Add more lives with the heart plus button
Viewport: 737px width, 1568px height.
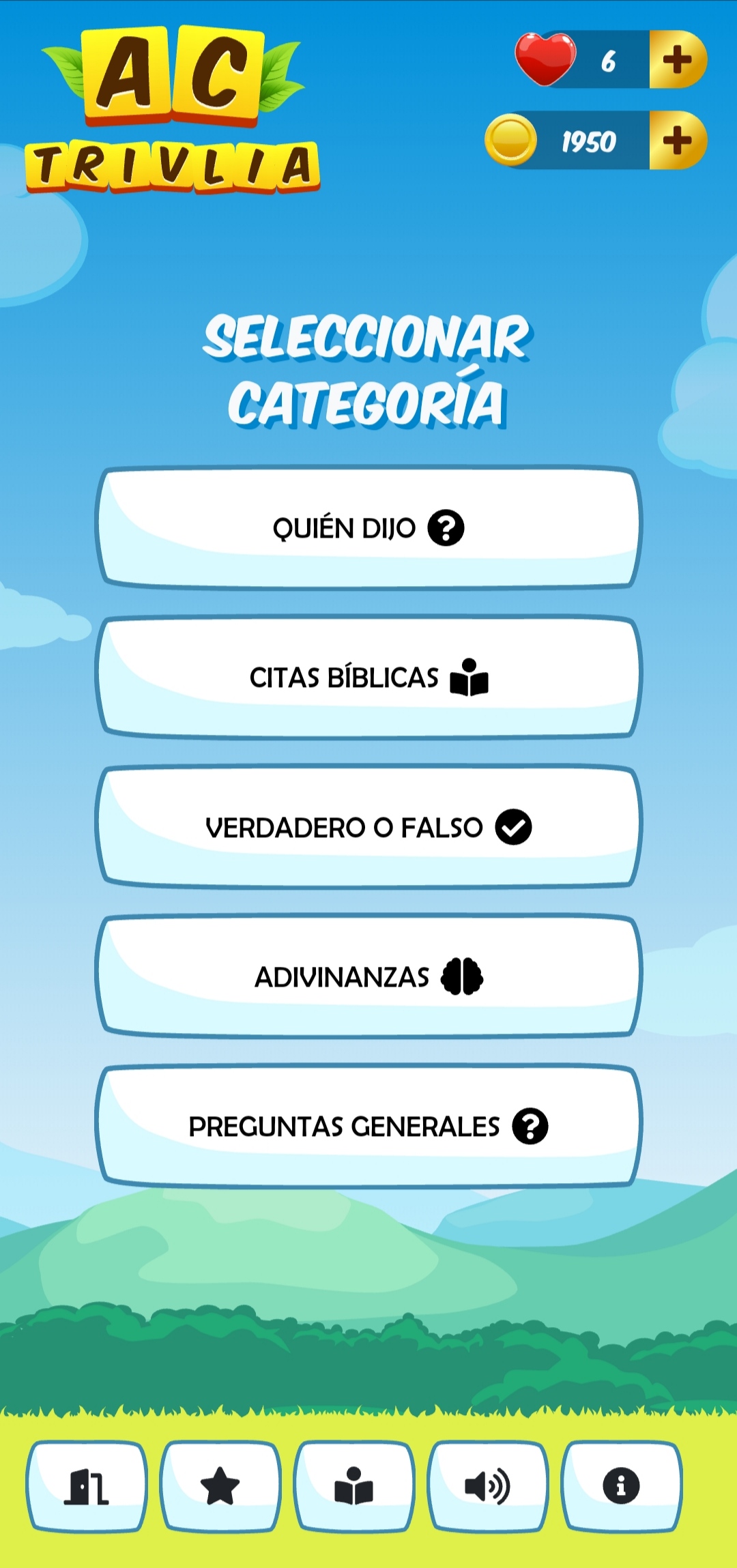click(678, 60)
